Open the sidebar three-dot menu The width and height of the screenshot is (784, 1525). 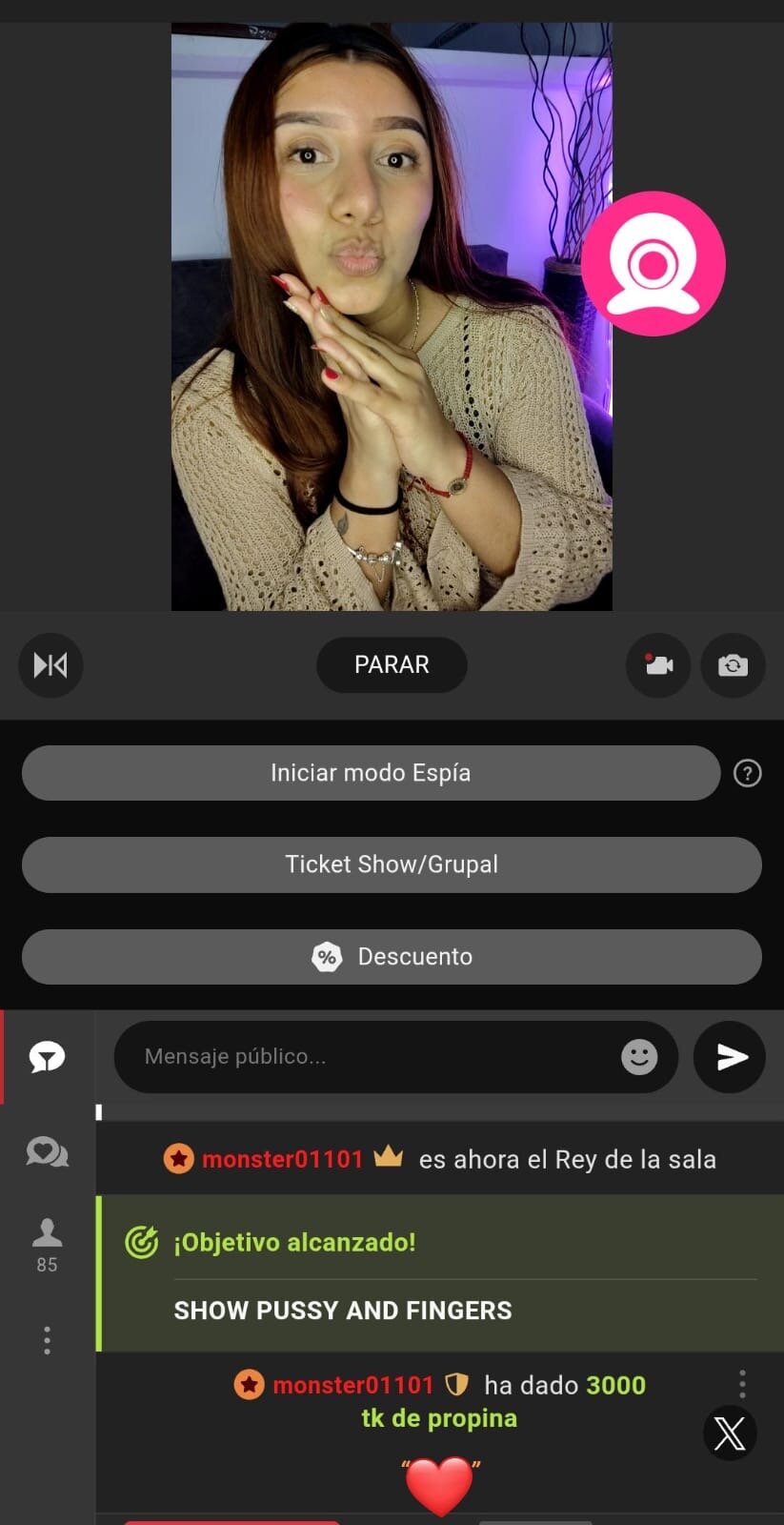tap(47, 1340)
